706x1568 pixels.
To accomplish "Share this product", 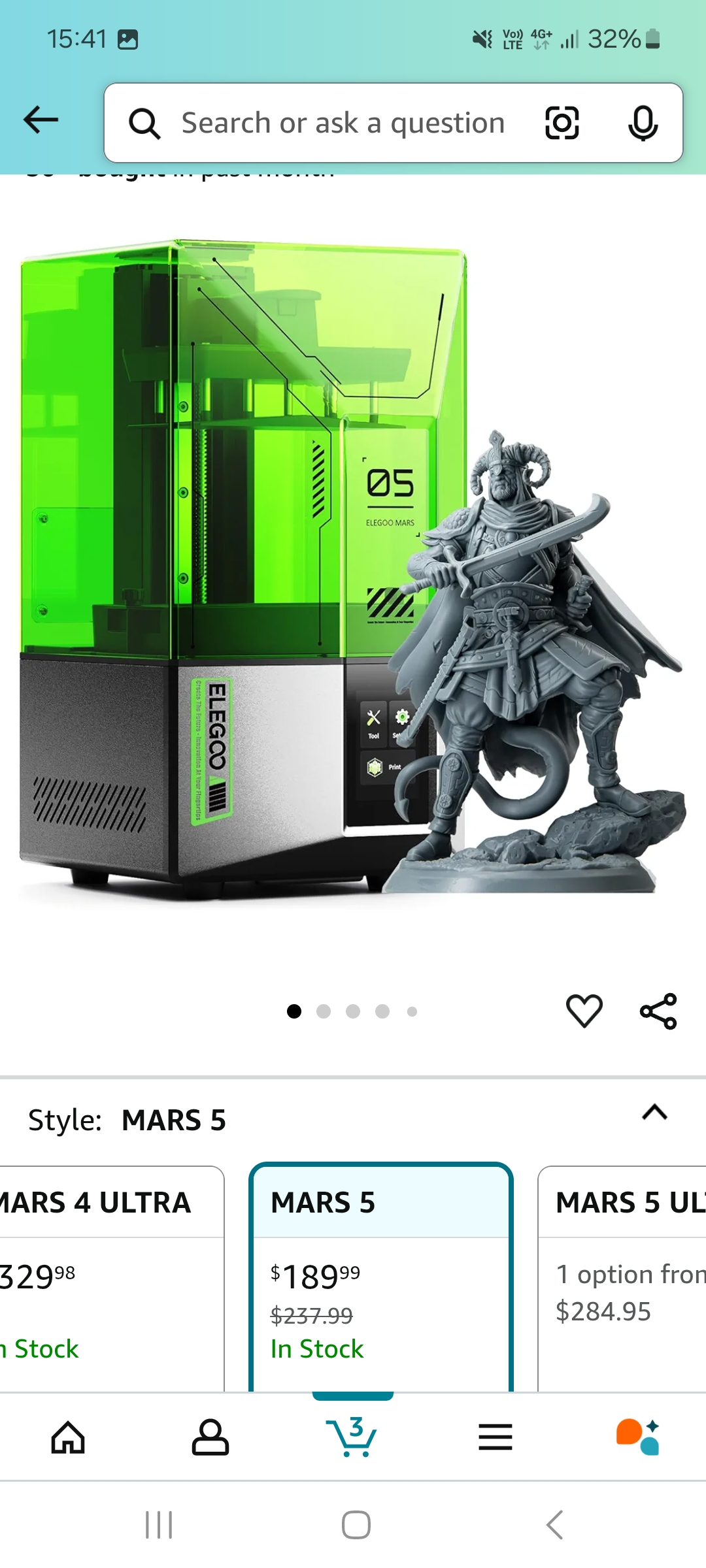I will 658,1011.
